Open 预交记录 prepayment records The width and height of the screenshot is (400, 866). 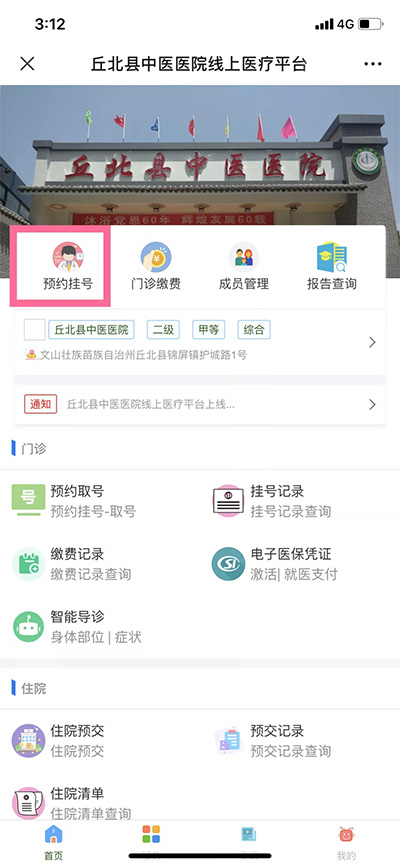point(272,741)
